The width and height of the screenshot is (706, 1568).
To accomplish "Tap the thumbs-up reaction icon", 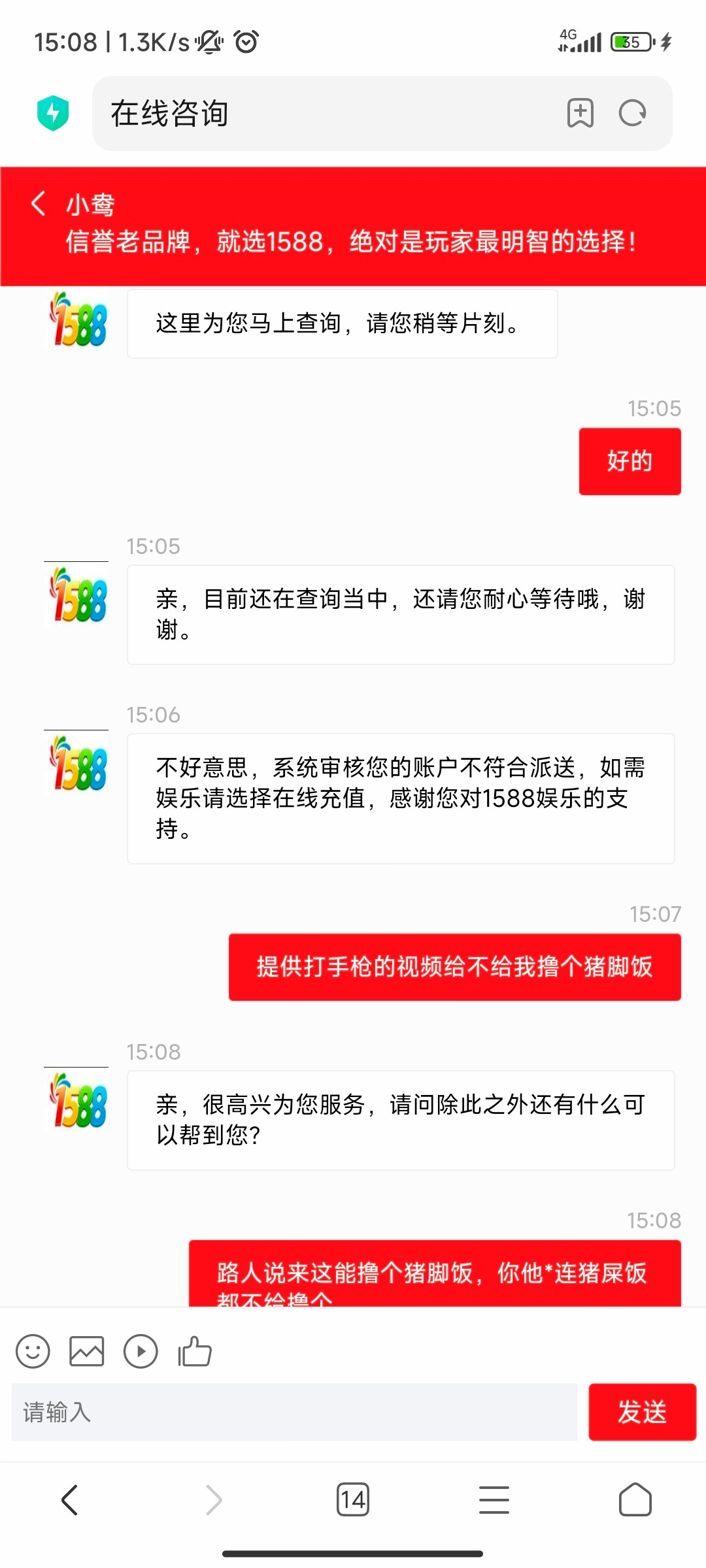I will point(194,1350).
